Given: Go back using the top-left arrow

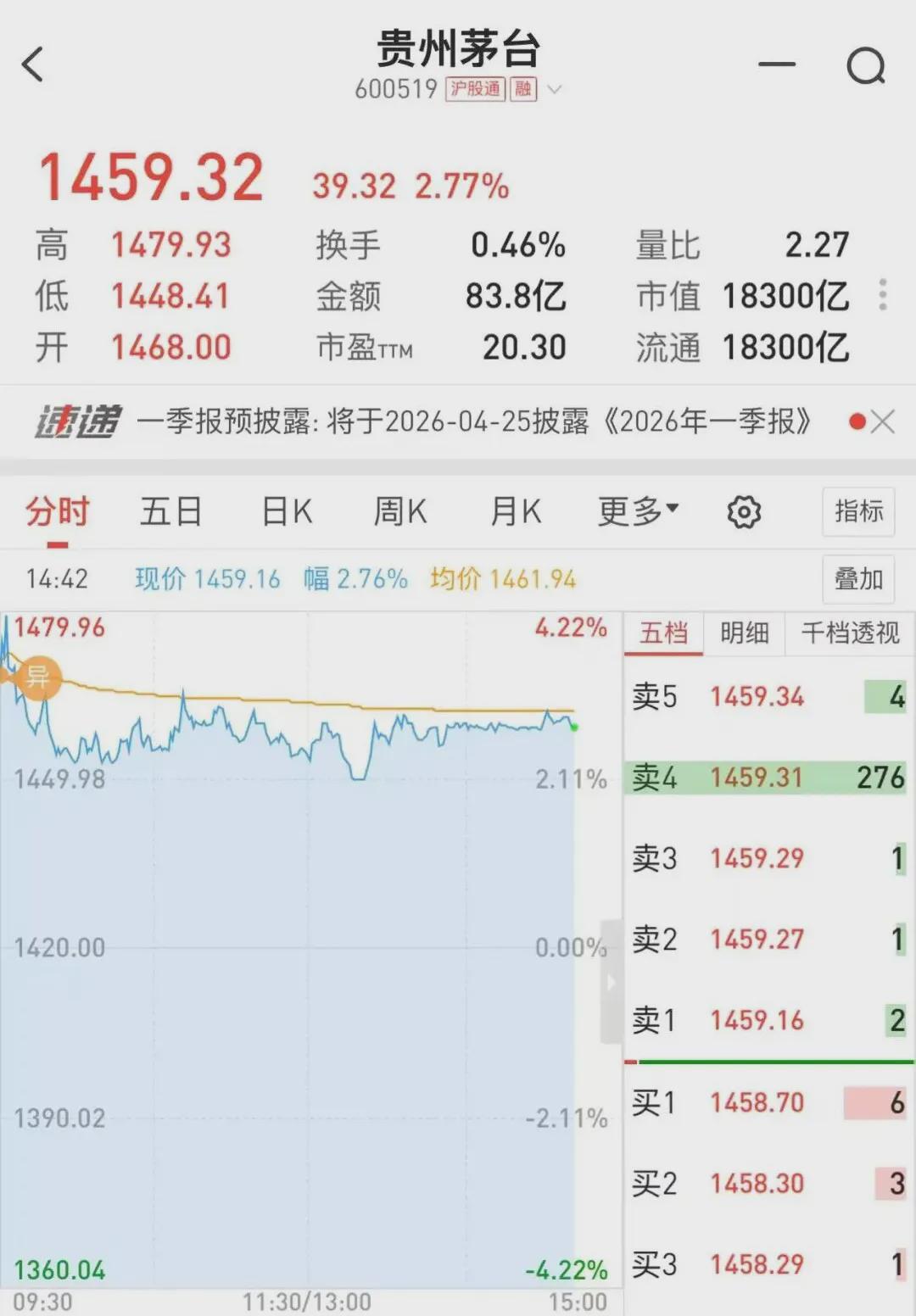Looking at the screenshot, I should 33,64.
